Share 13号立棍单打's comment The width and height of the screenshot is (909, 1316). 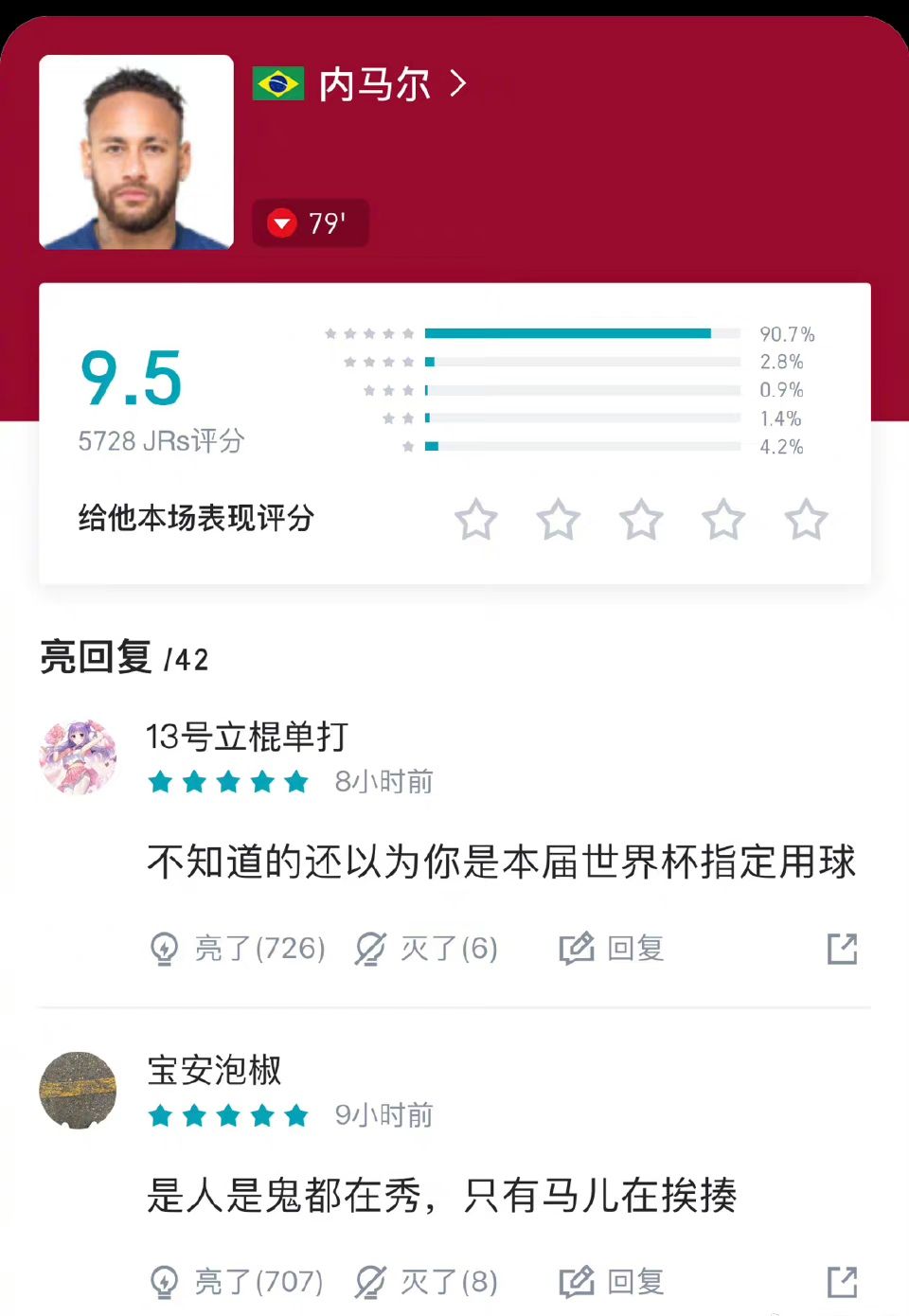coord(842,948)
